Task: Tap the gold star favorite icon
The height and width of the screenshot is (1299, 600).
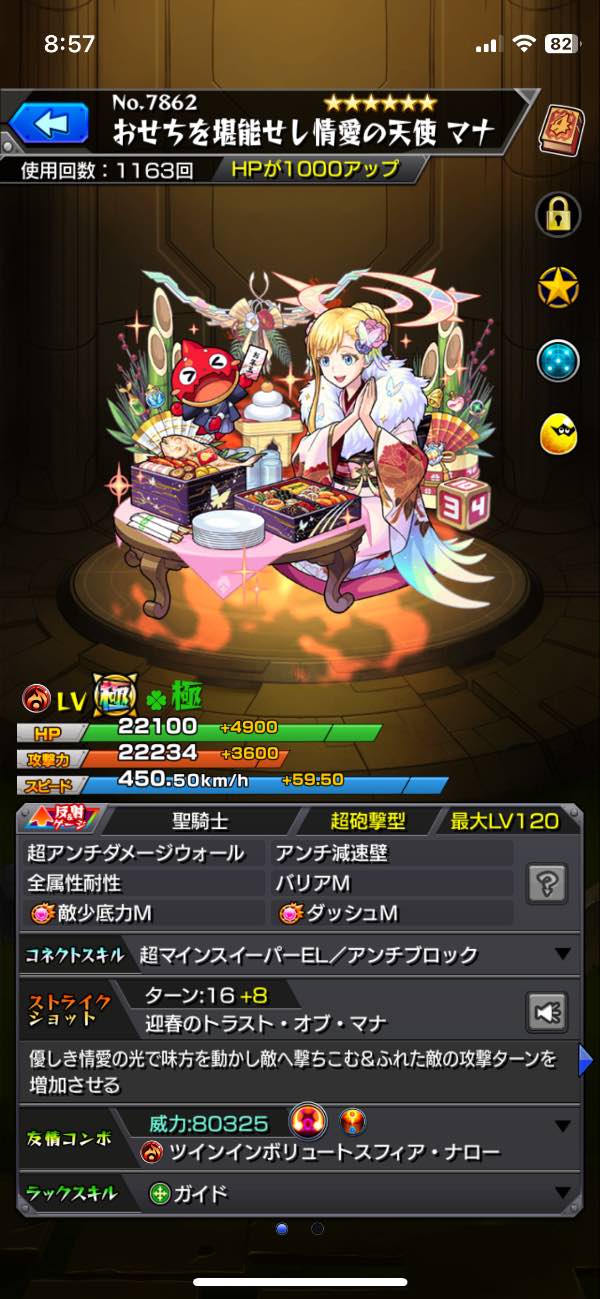Action: [x=557, y=288]
